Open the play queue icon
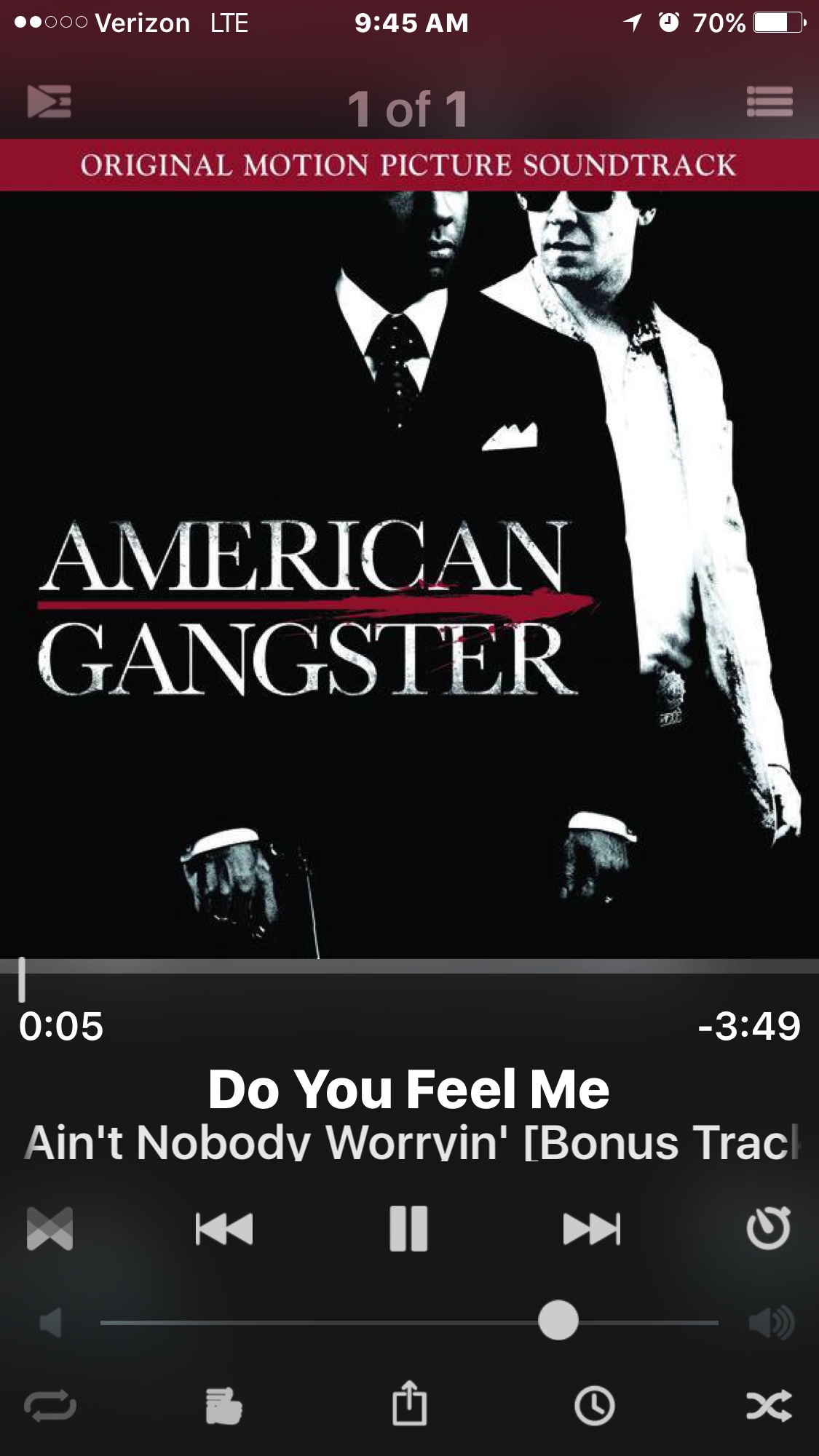The height and width of the screenshot is (1456, 819). click(x=50, y=101)
